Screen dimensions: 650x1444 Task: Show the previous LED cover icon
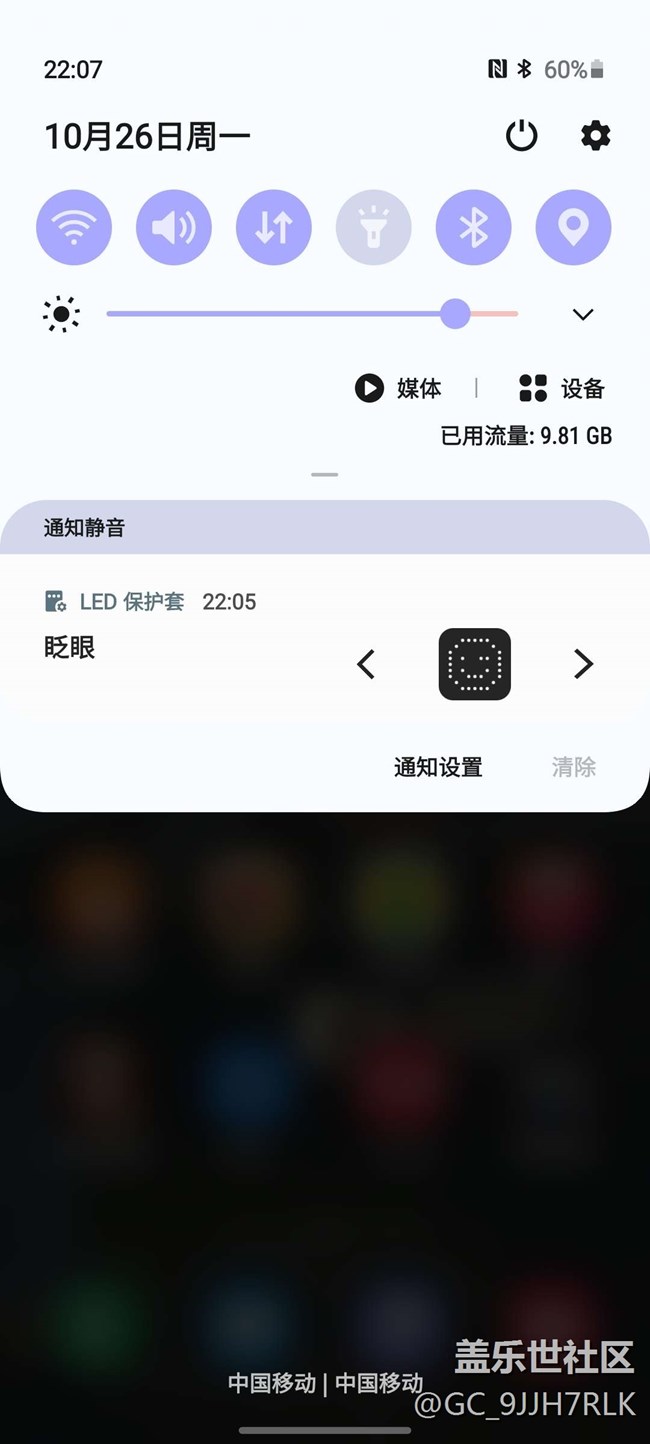(366, 664)
